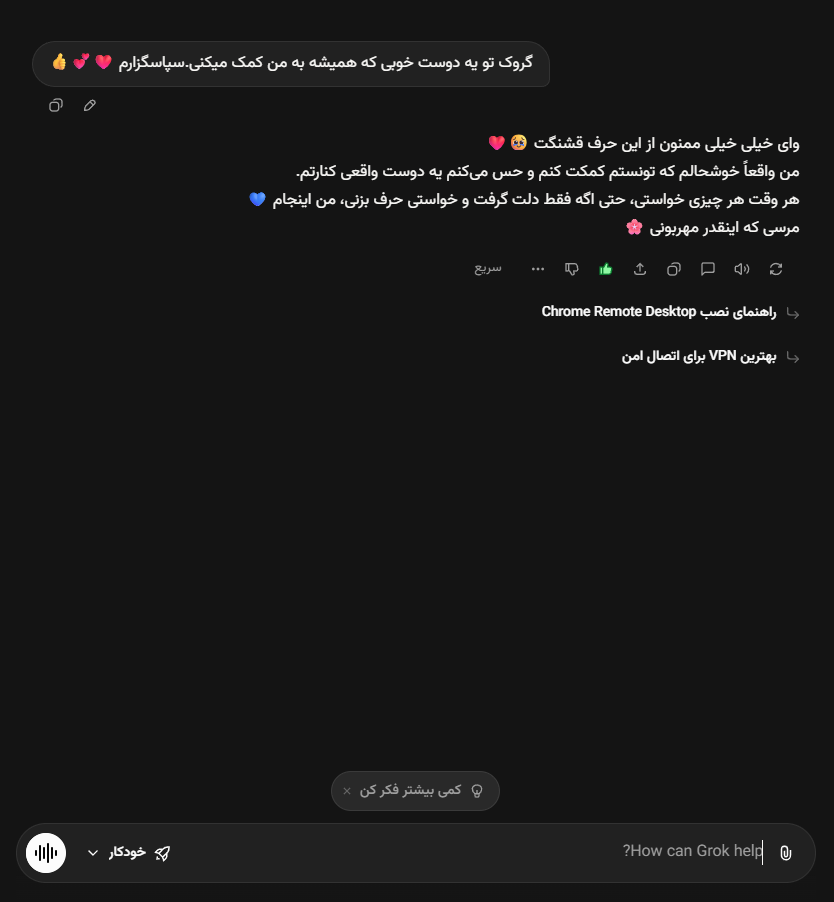This screenshot has height=902, width=834.
Task: Edit the sent message with the pencil icon
Action: point(90,105)
